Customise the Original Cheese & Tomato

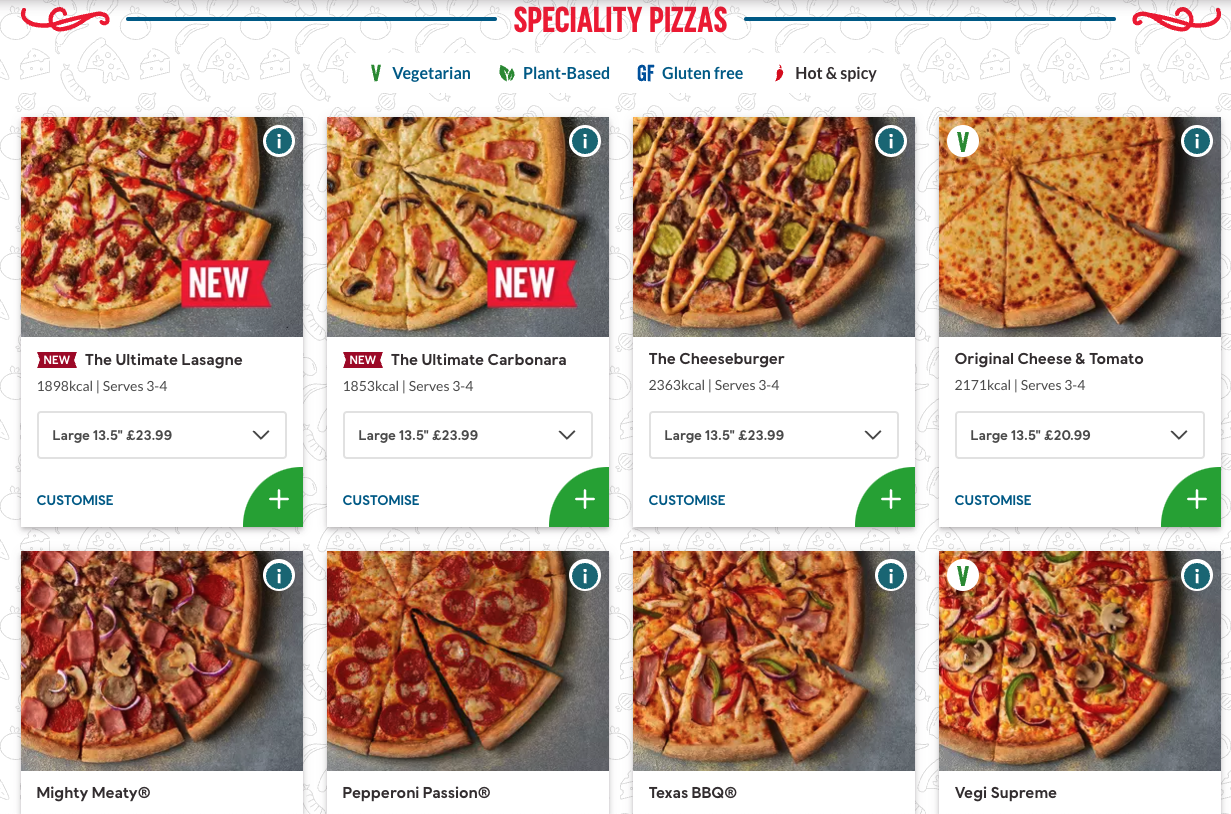pos(993,500)
